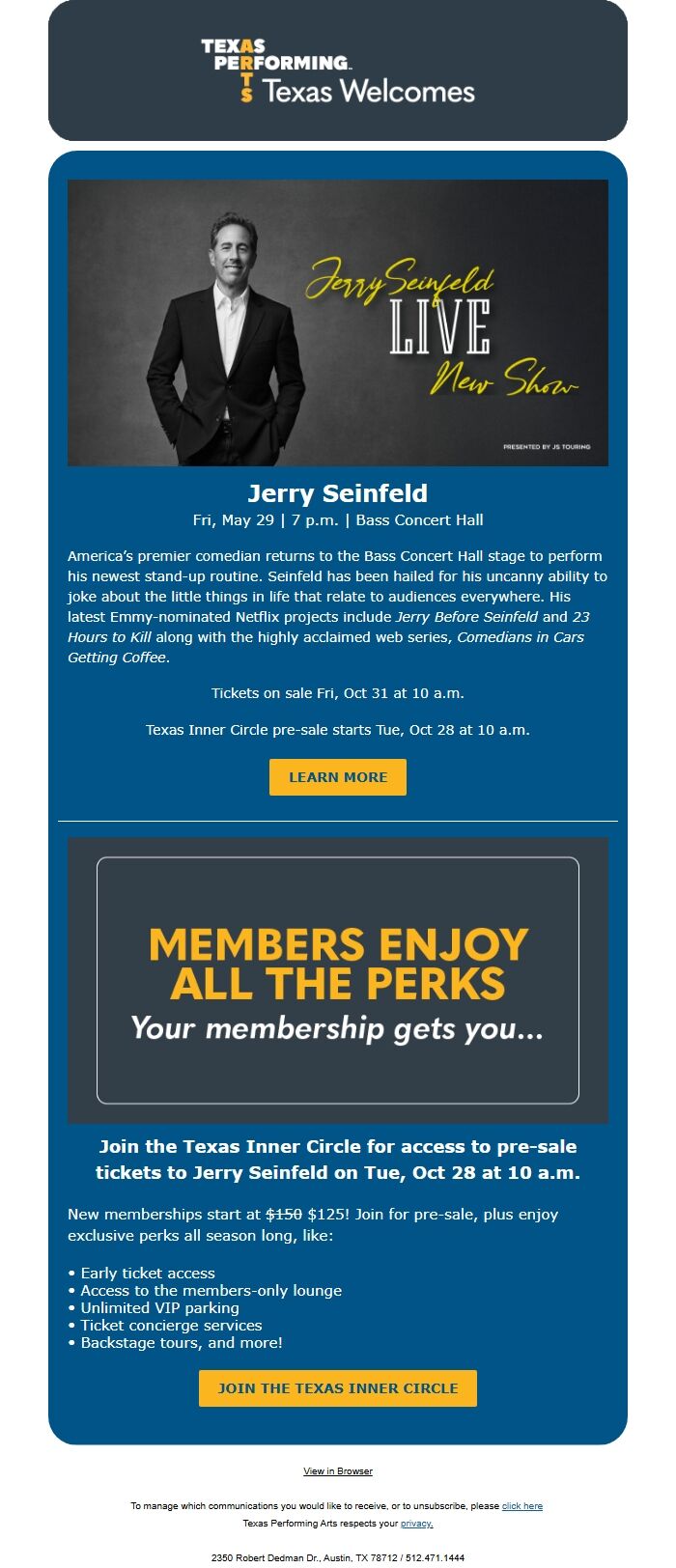Tap the LEARN MORE button
Screen dimensions: 676x1568
[338, 777]
